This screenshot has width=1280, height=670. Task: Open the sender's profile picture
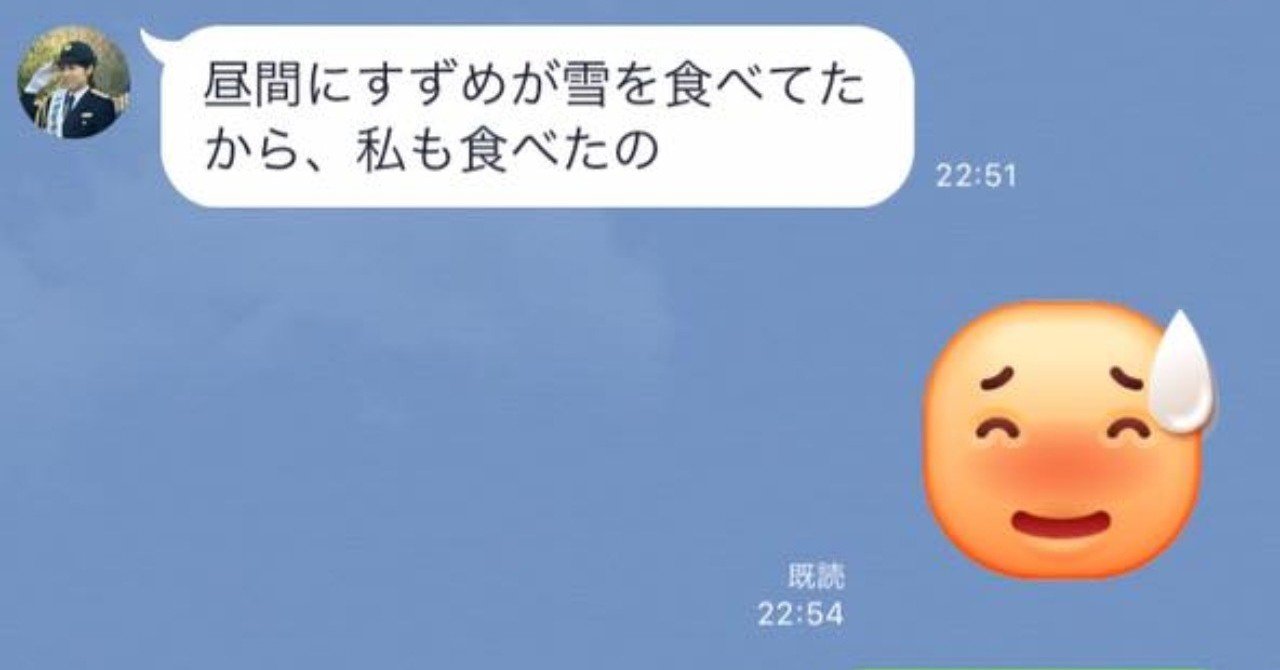coord(73,82)
